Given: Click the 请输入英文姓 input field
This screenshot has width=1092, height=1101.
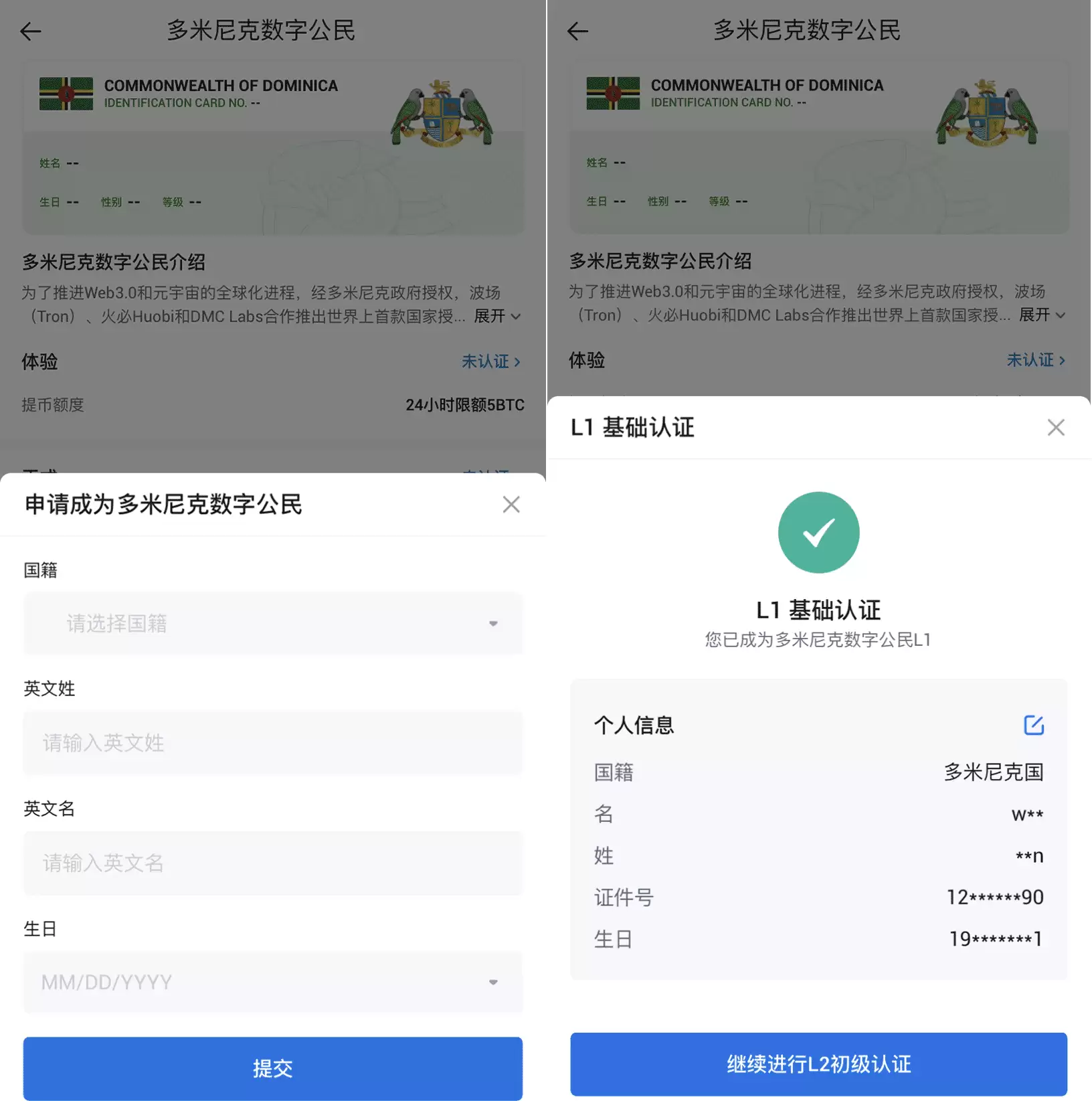Looking at the screenshot, I should [x=272, y=743].
